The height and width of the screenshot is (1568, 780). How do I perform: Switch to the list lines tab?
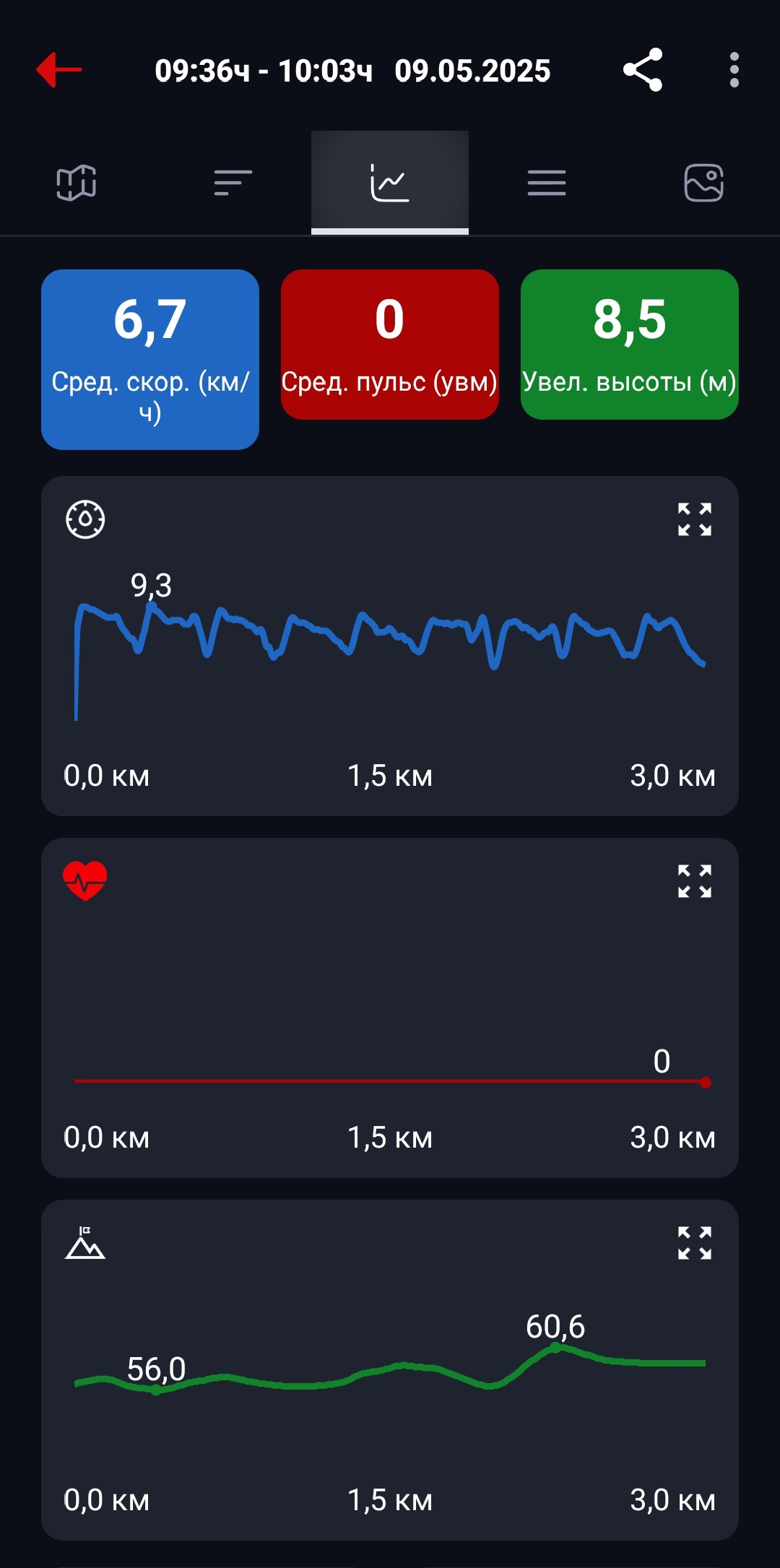click(x=547, y=183)
